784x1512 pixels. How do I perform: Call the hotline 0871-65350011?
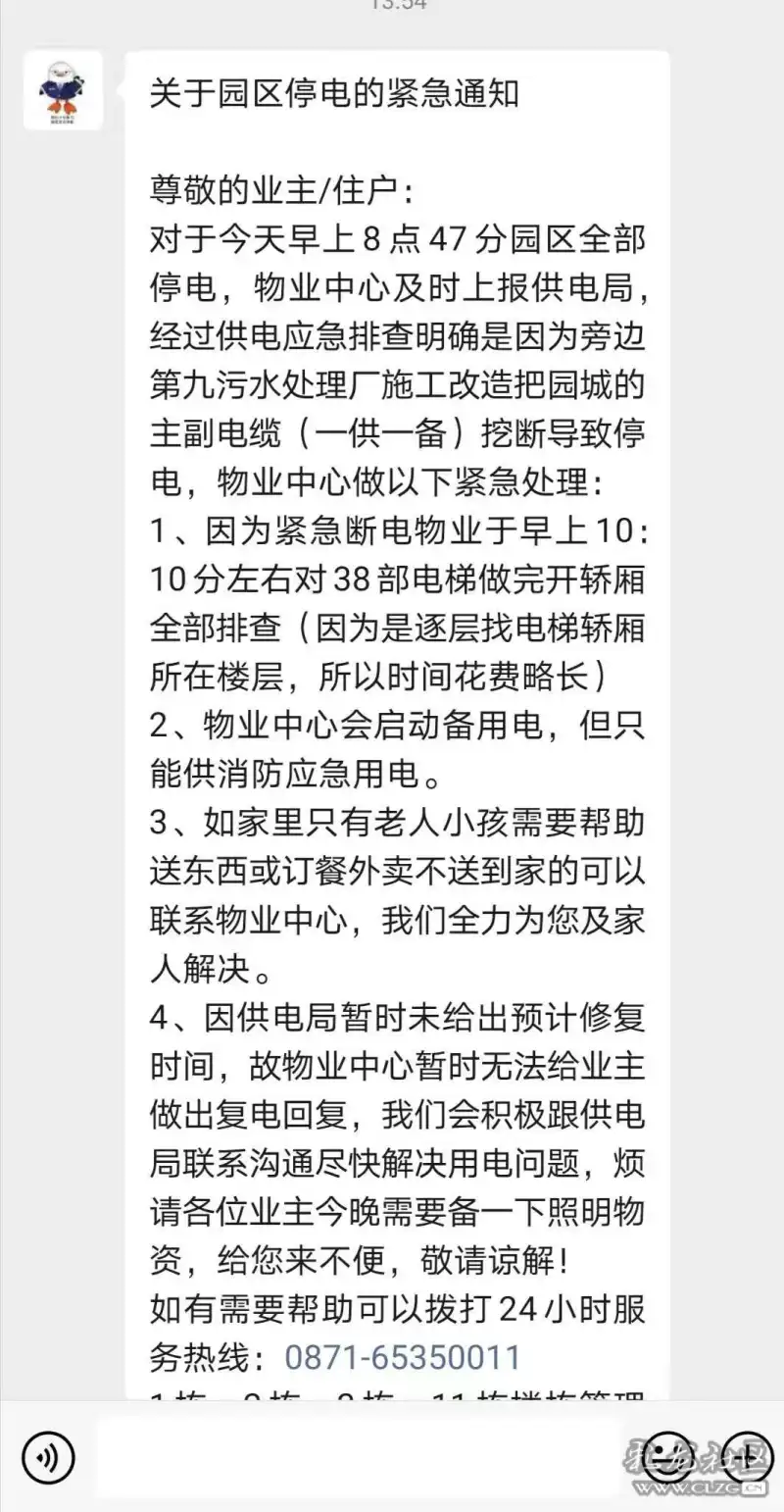point(403,1357)
